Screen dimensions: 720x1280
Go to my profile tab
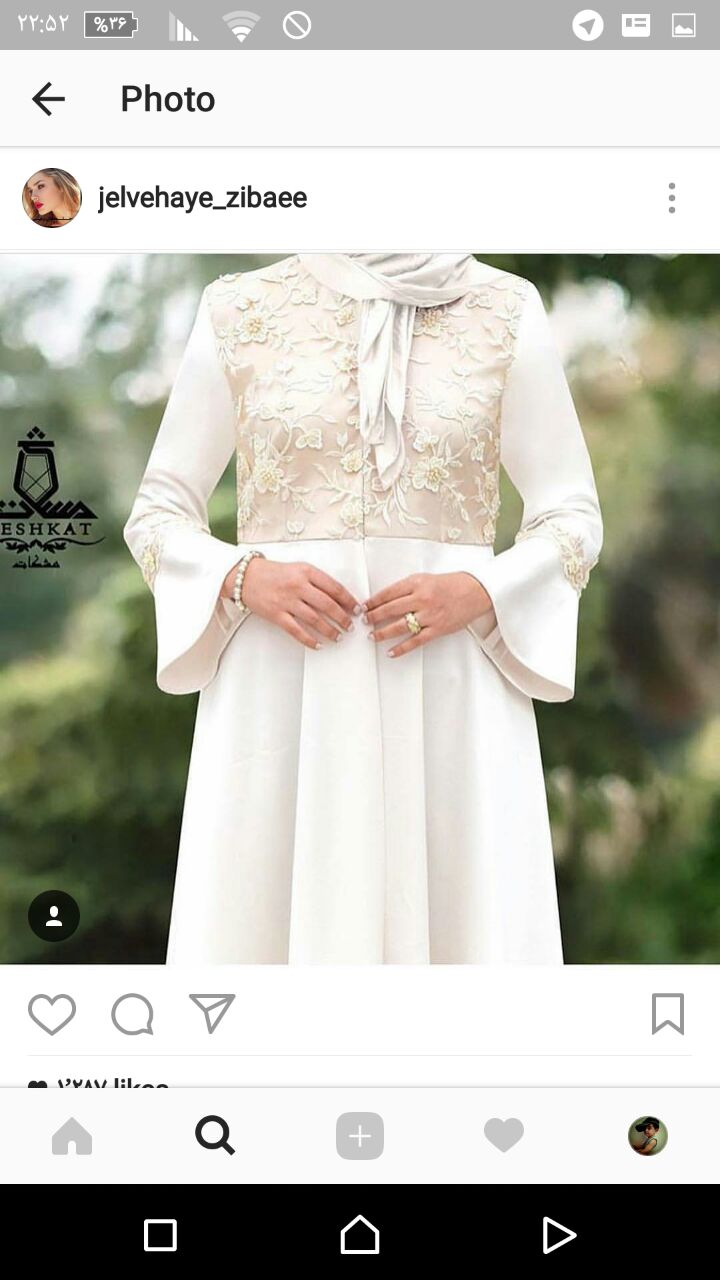pyautogui.click(x=648, y=1136)
